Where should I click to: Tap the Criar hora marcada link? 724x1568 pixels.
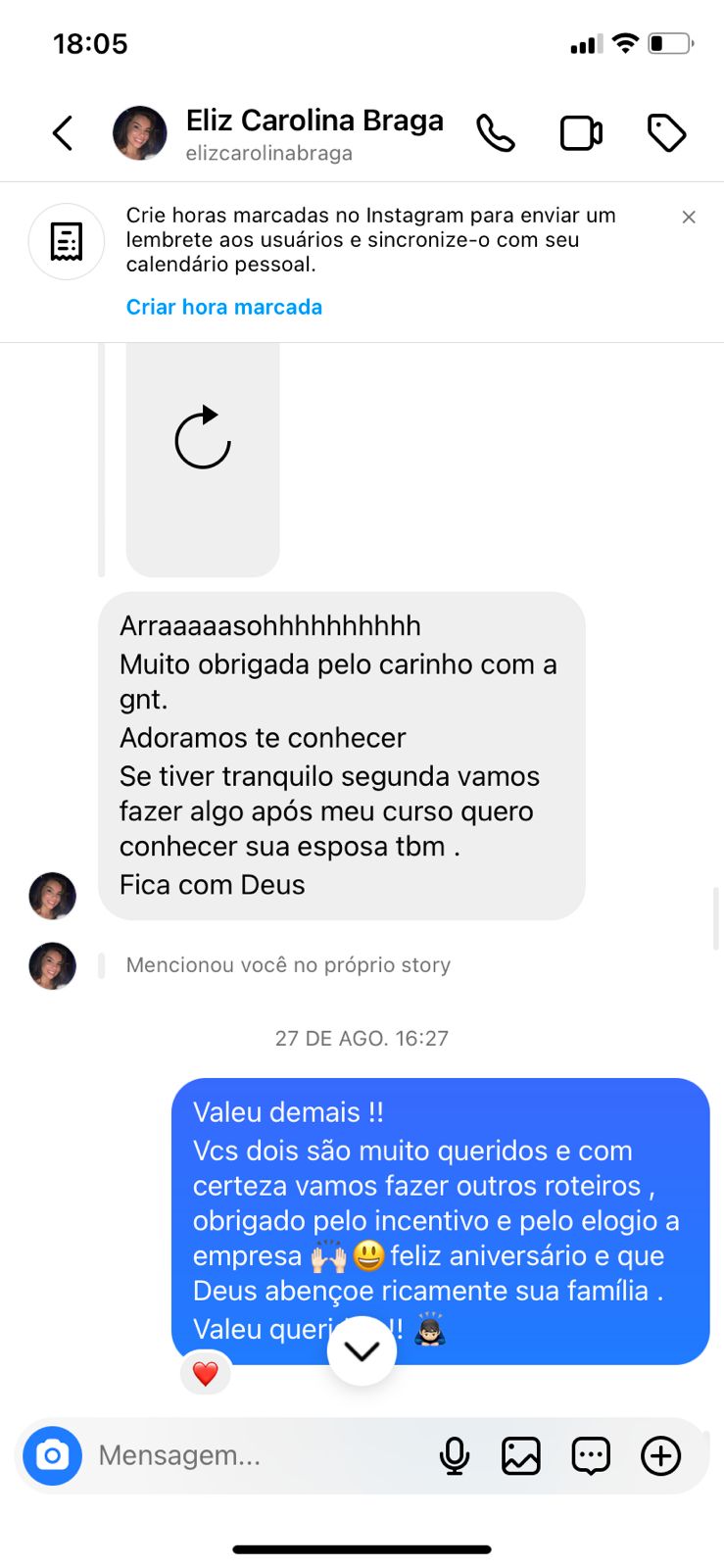[224, 307]
